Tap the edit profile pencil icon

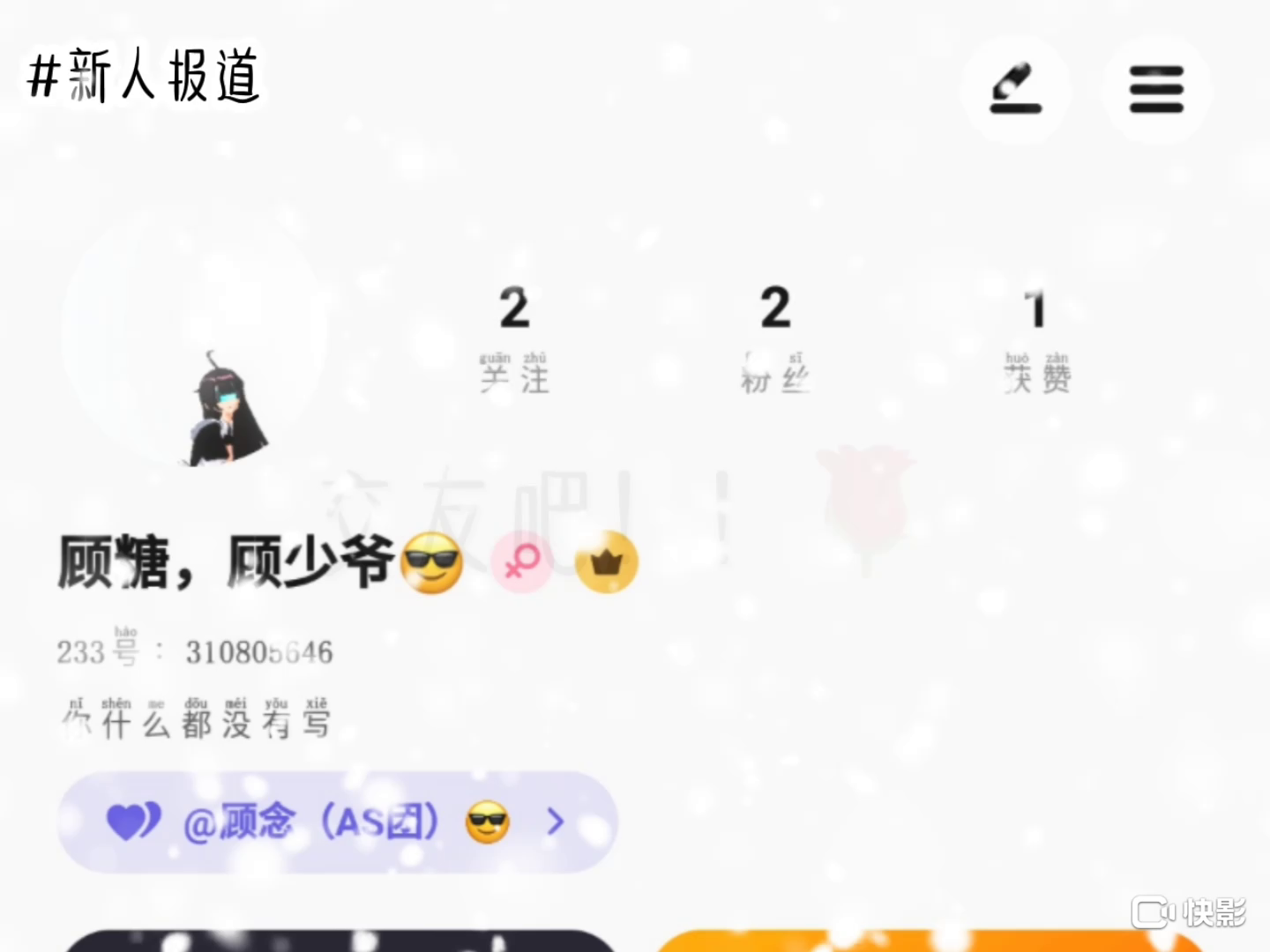(1016, 89)
